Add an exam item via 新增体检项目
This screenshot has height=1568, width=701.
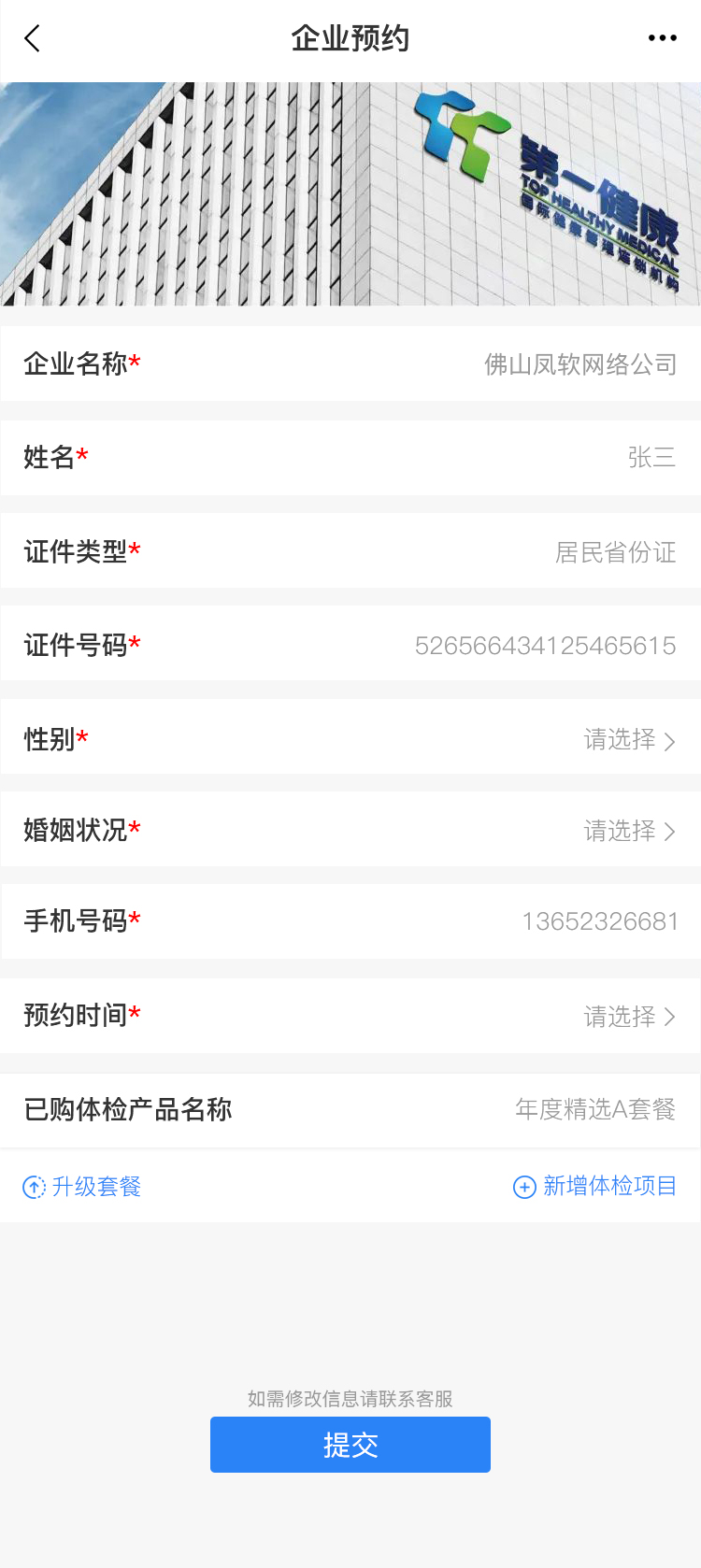click(594, 1186)
